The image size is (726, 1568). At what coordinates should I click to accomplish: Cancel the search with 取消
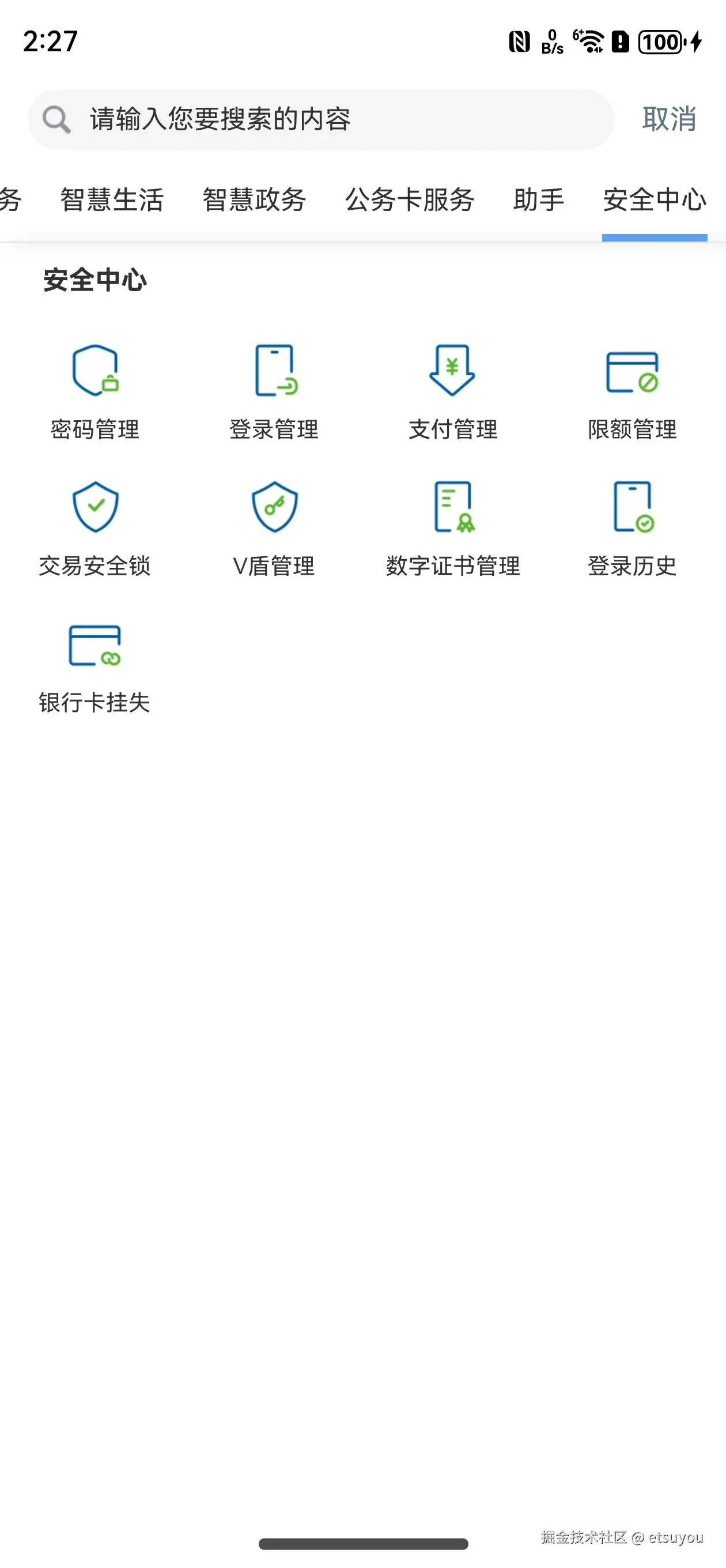point(669,119)
